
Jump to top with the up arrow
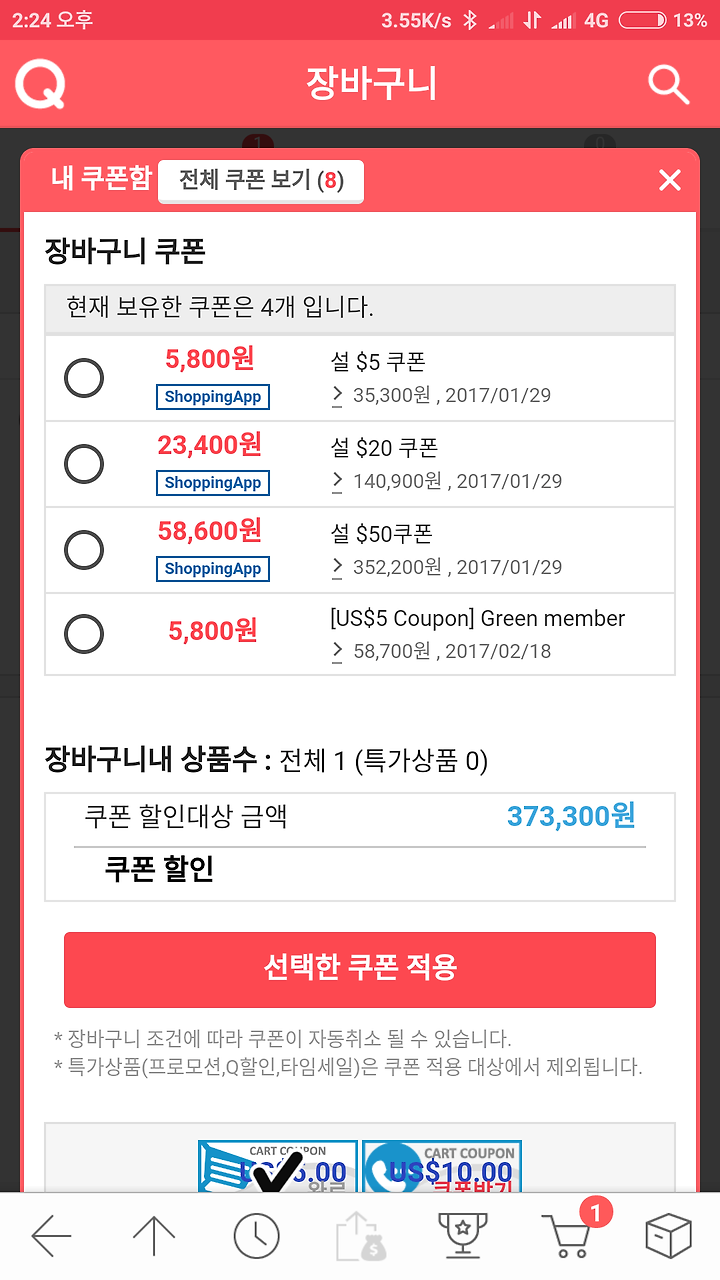point(154,1237)
